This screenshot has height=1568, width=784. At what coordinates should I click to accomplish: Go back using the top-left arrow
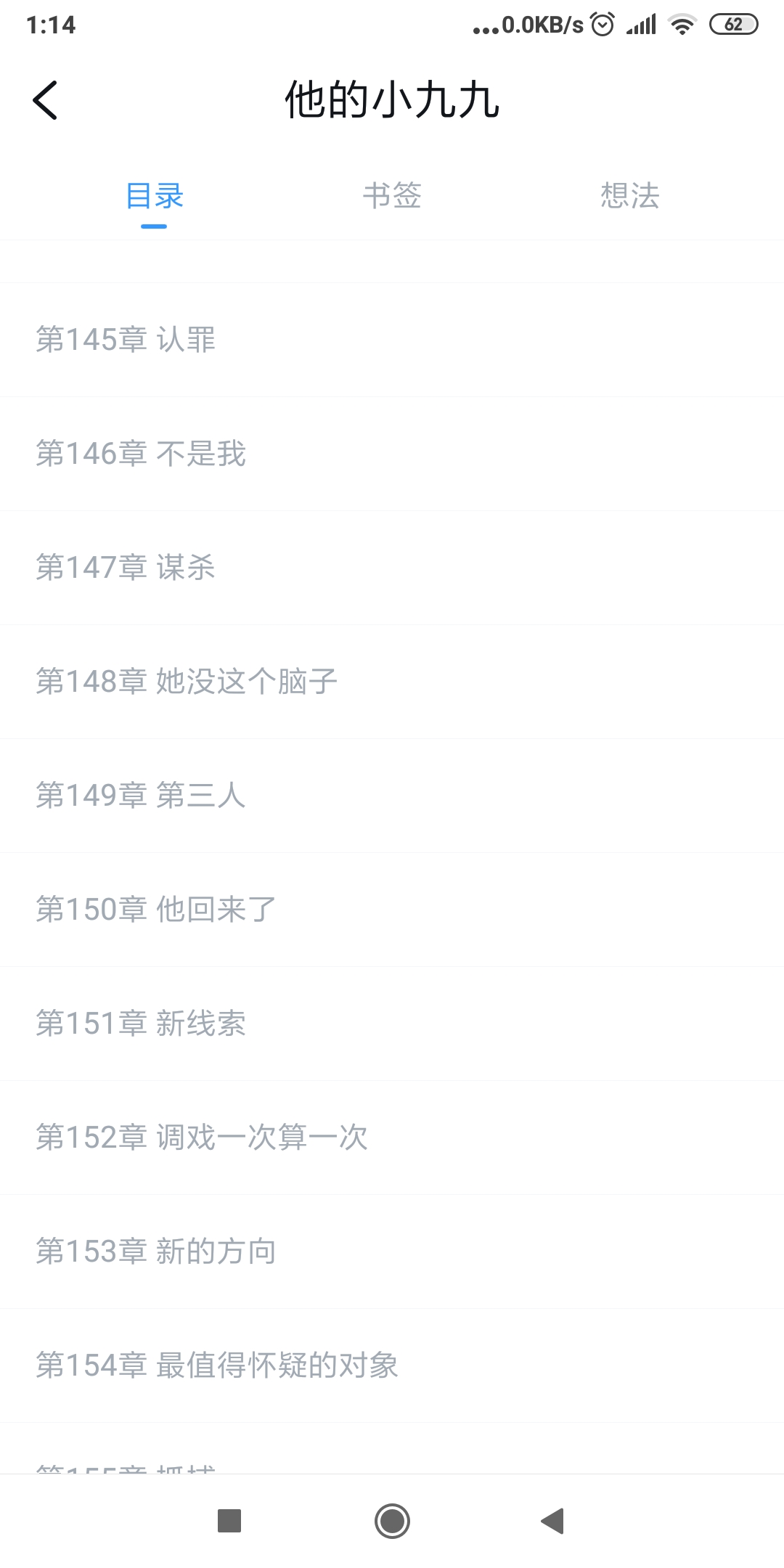(x=45, y=100)
